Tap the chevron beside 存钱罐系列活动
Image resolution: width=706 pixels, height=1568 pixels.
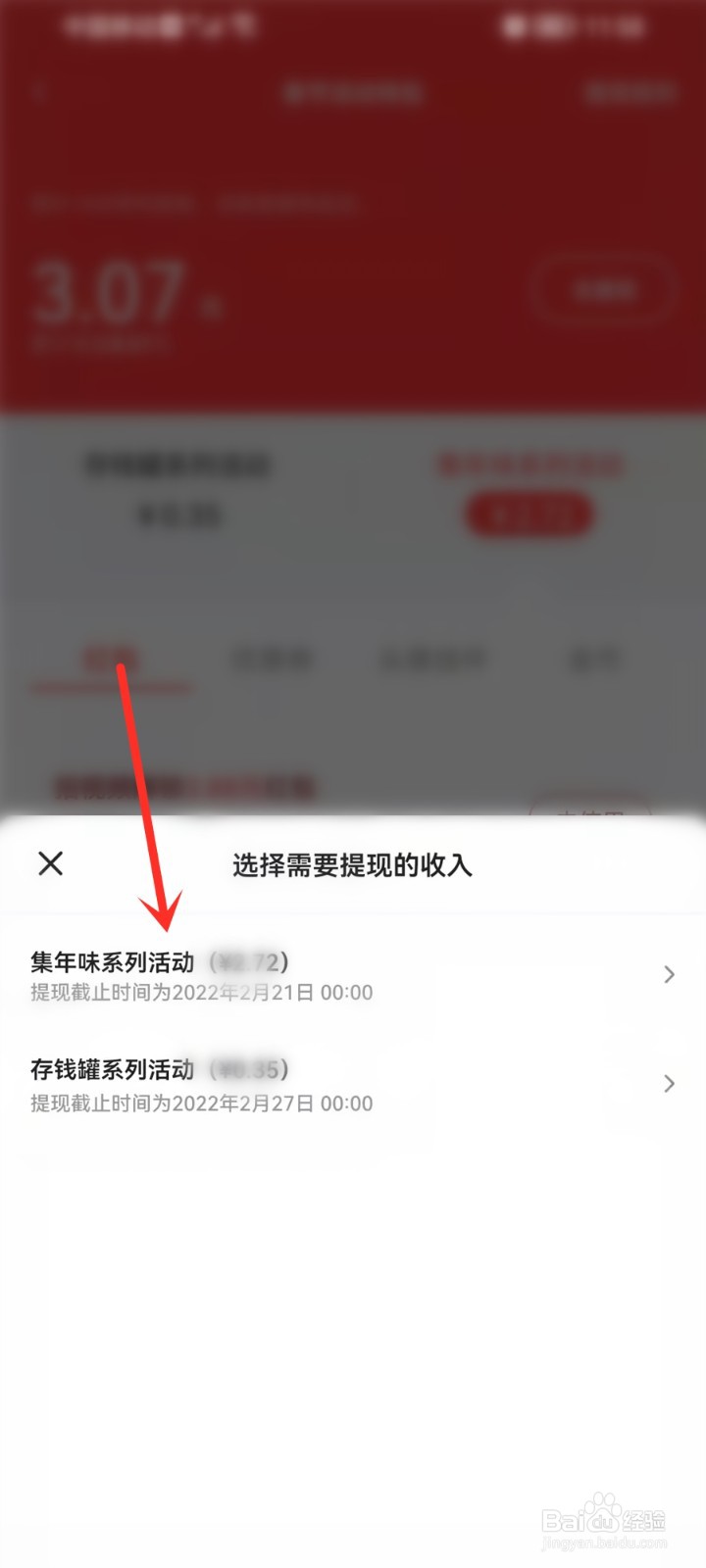tap(670, 1084)
